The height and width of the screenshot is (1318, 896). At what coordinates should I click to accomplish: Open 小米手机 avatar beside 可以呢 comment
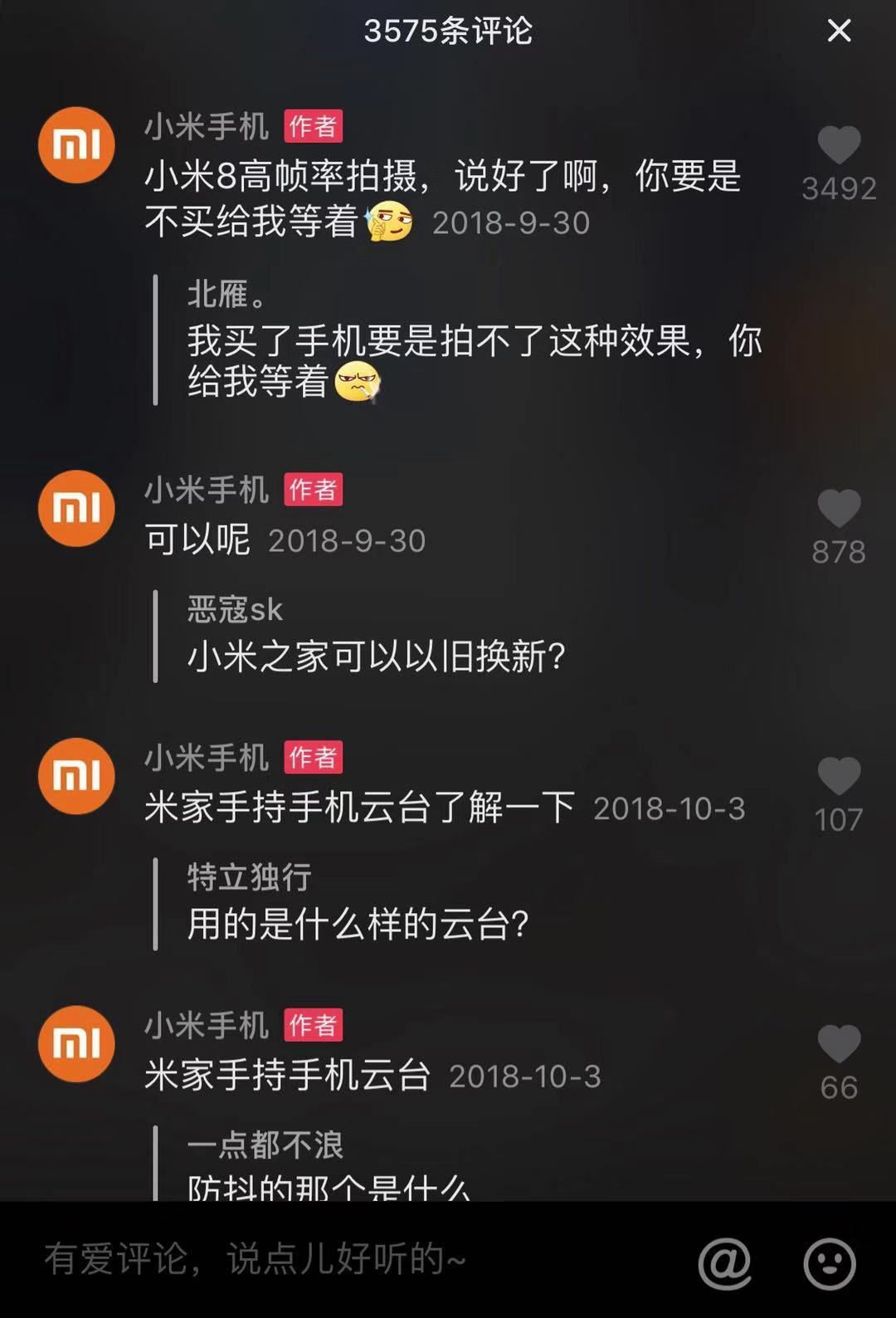click(x=76, y=508)
